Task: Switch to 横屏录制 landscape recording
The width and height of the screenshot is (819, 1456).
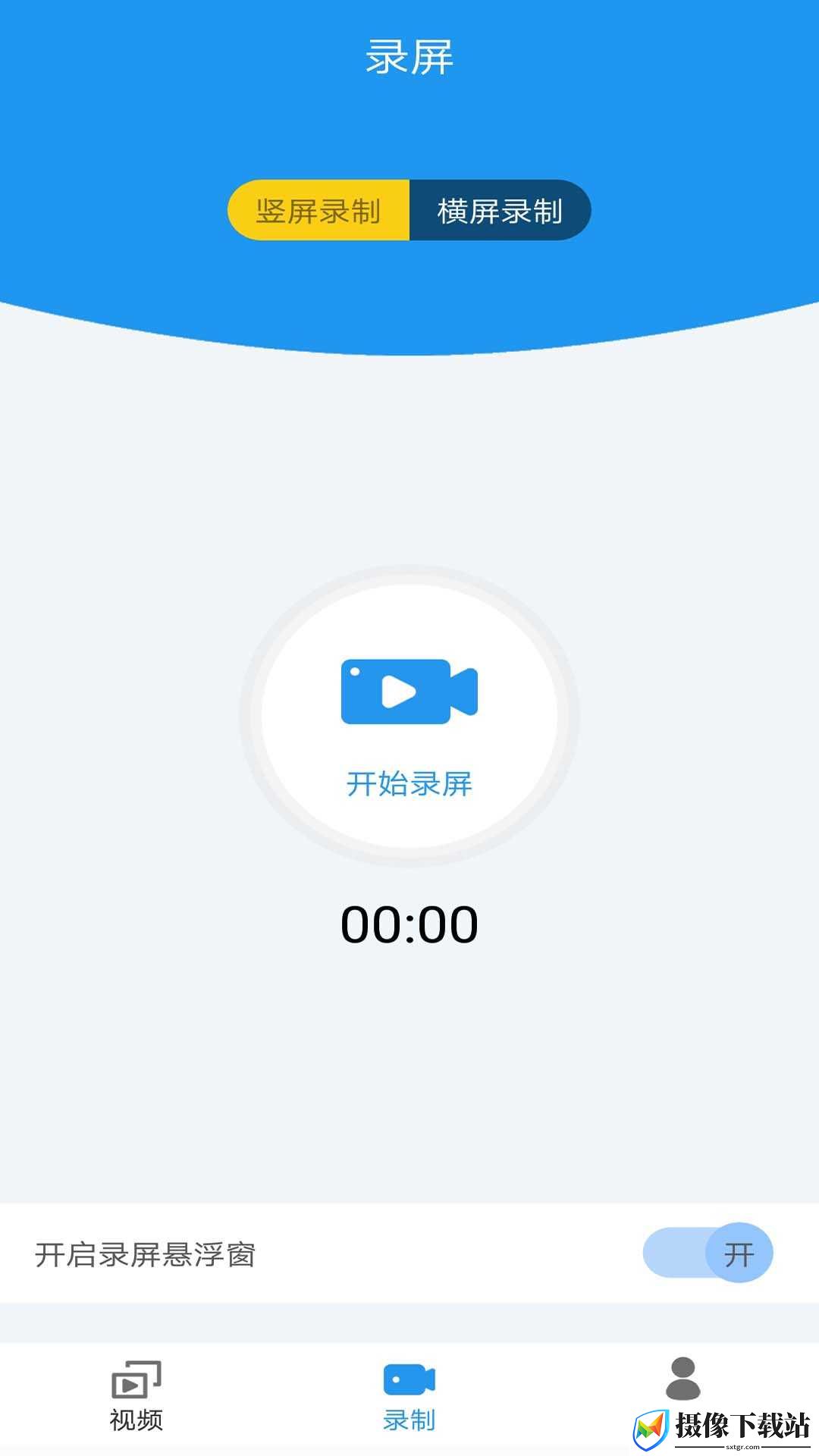Action: click(500, 210)
